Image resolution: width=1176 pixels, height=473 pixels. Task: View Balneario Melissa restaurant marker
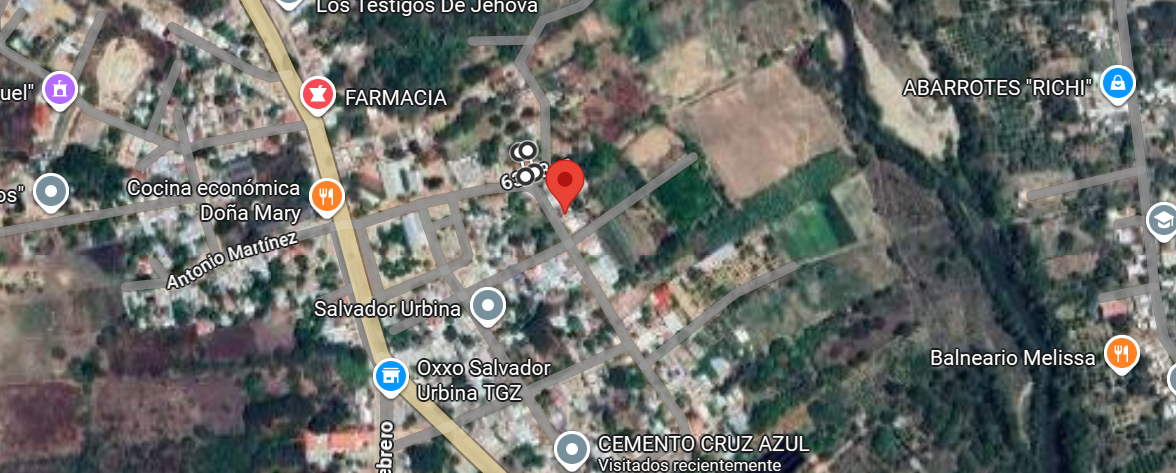(1122, 353)
